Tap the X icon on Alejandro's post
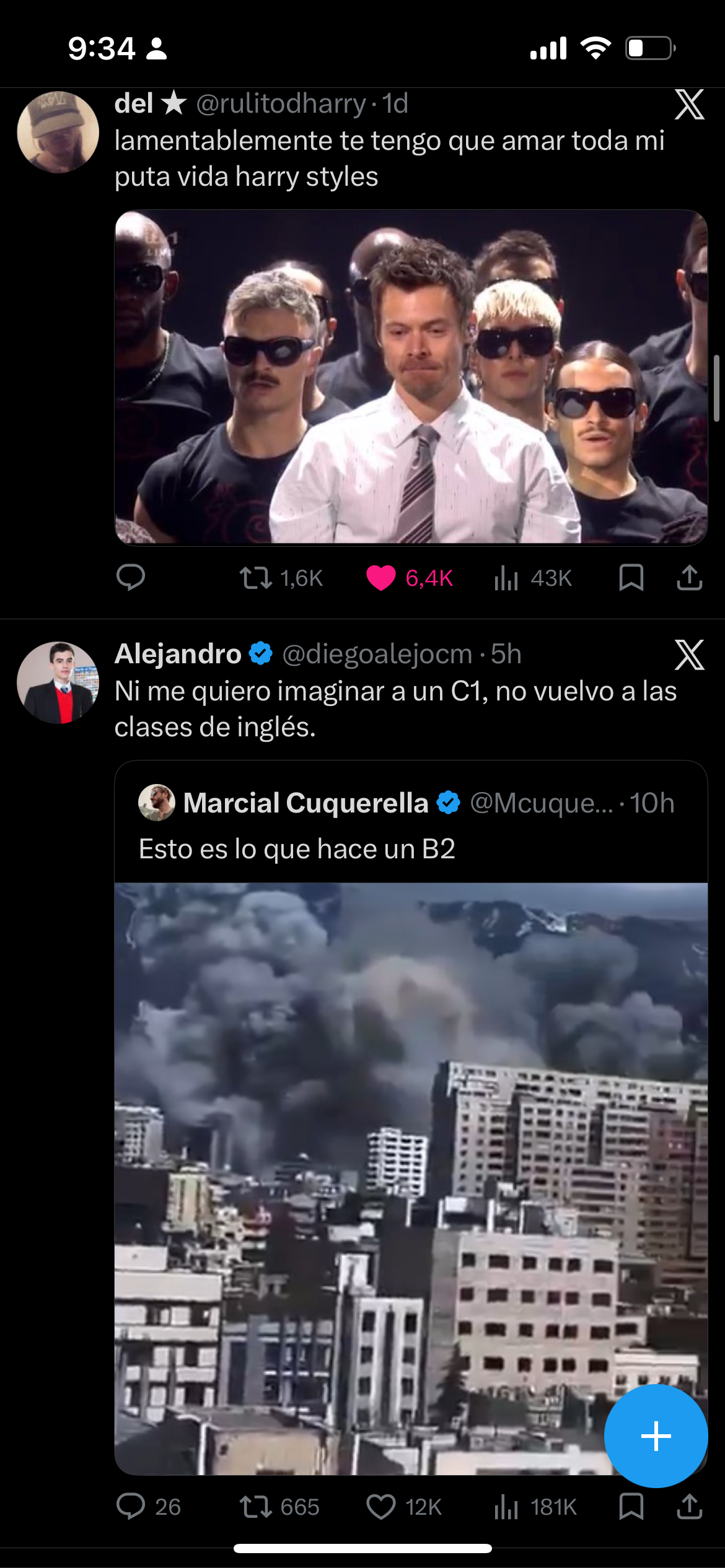725x1568 pixels. click(x=689, y=655)
